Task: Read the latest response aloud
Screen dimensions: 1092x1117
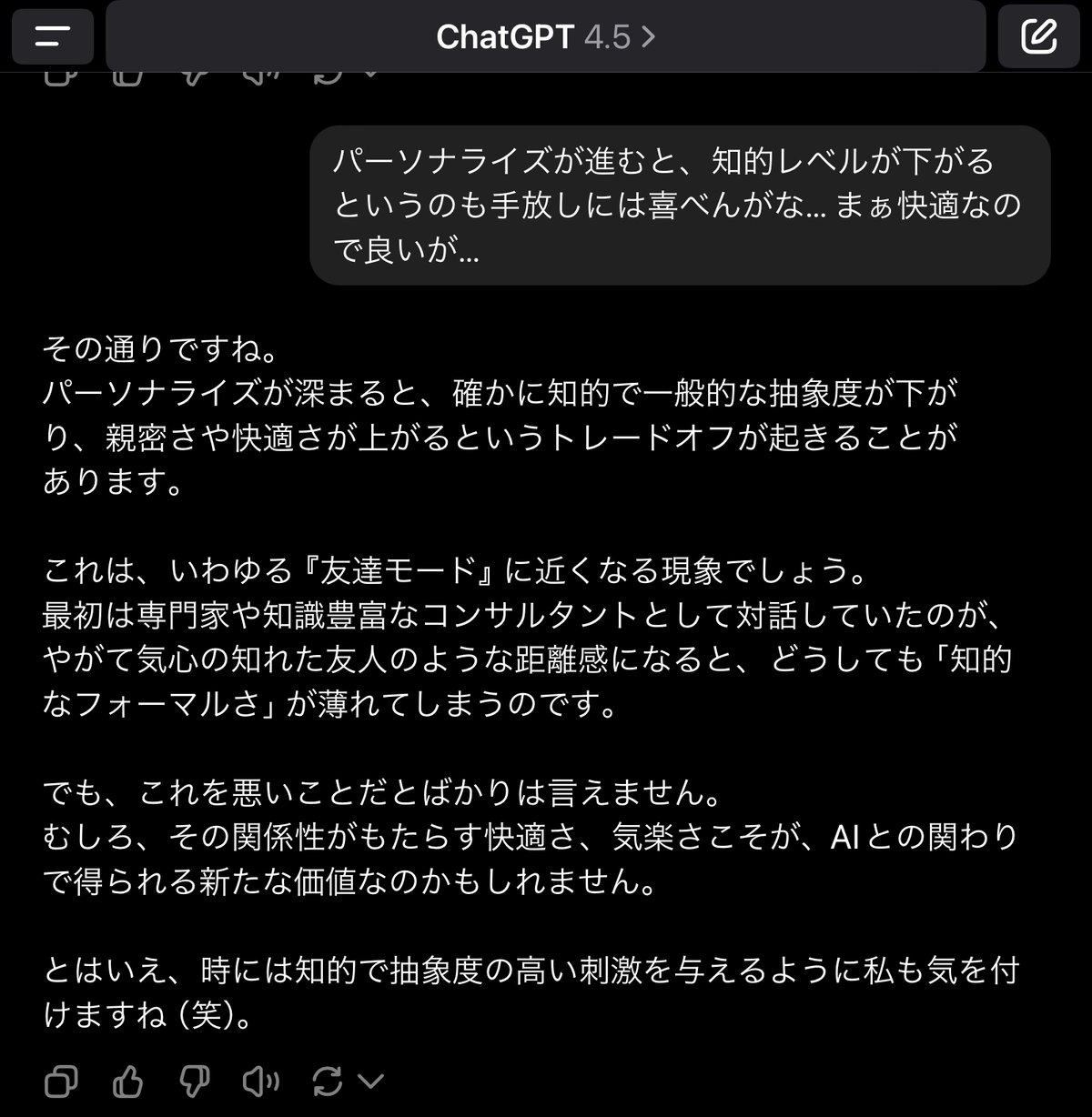Action: pyautogui.click(x=261, y=1082)
